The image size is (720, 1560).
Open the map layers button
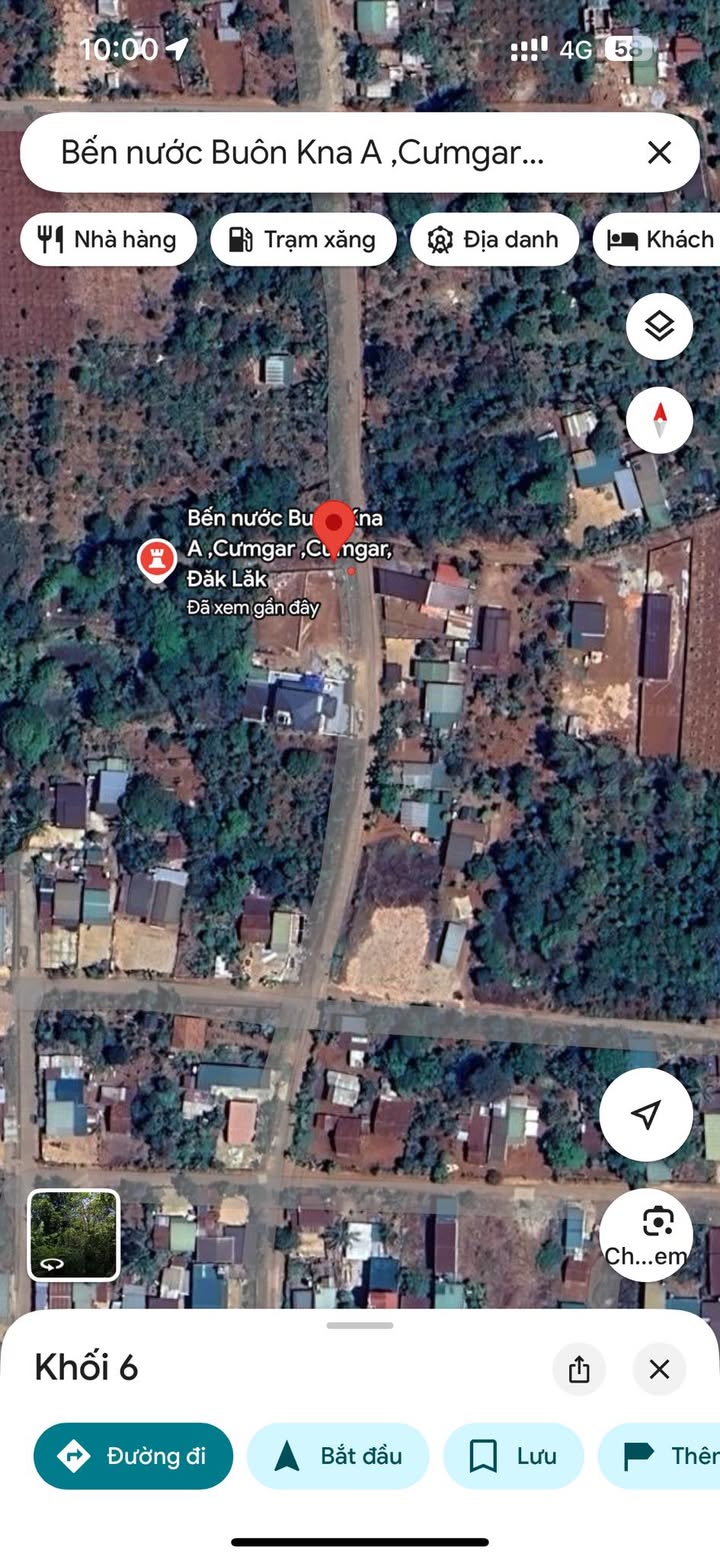[x=659, y=327]
